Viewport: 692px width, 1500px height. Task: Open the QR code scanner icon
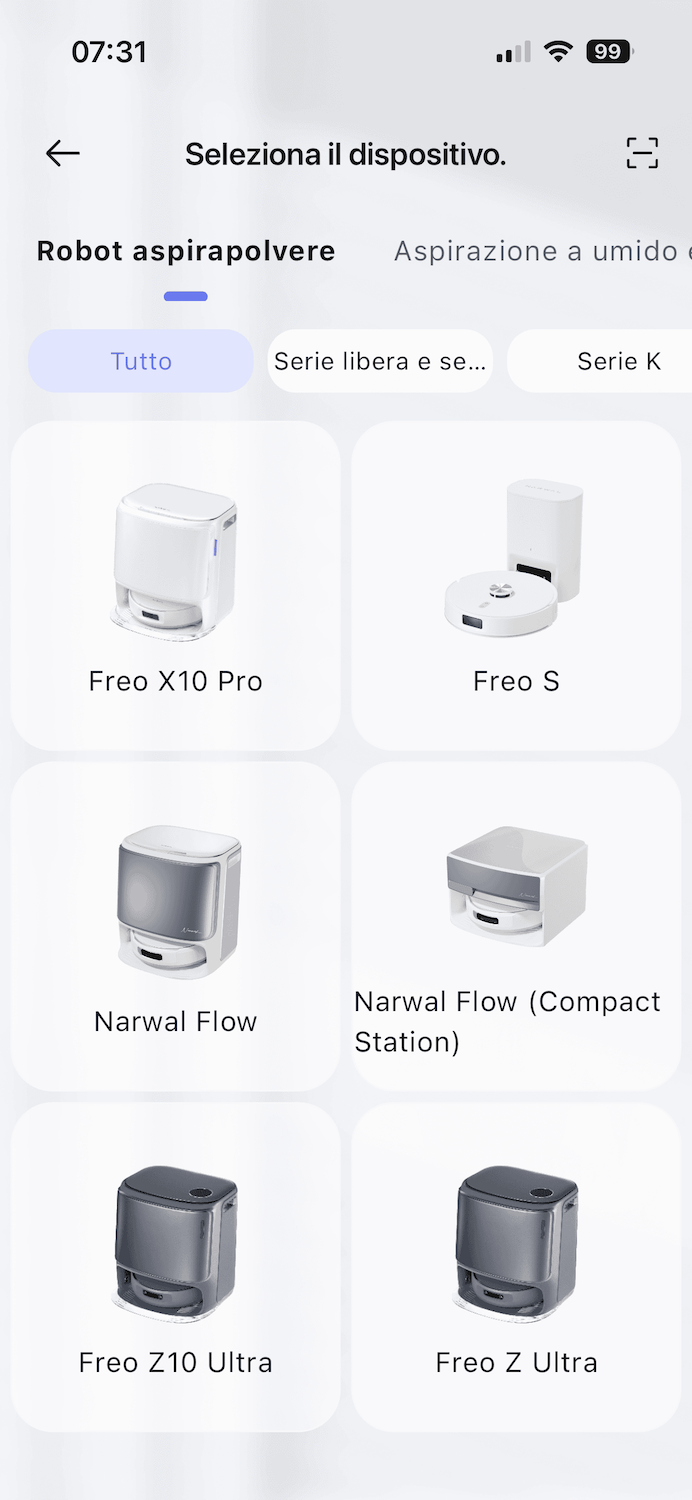(x=642, y=153)
